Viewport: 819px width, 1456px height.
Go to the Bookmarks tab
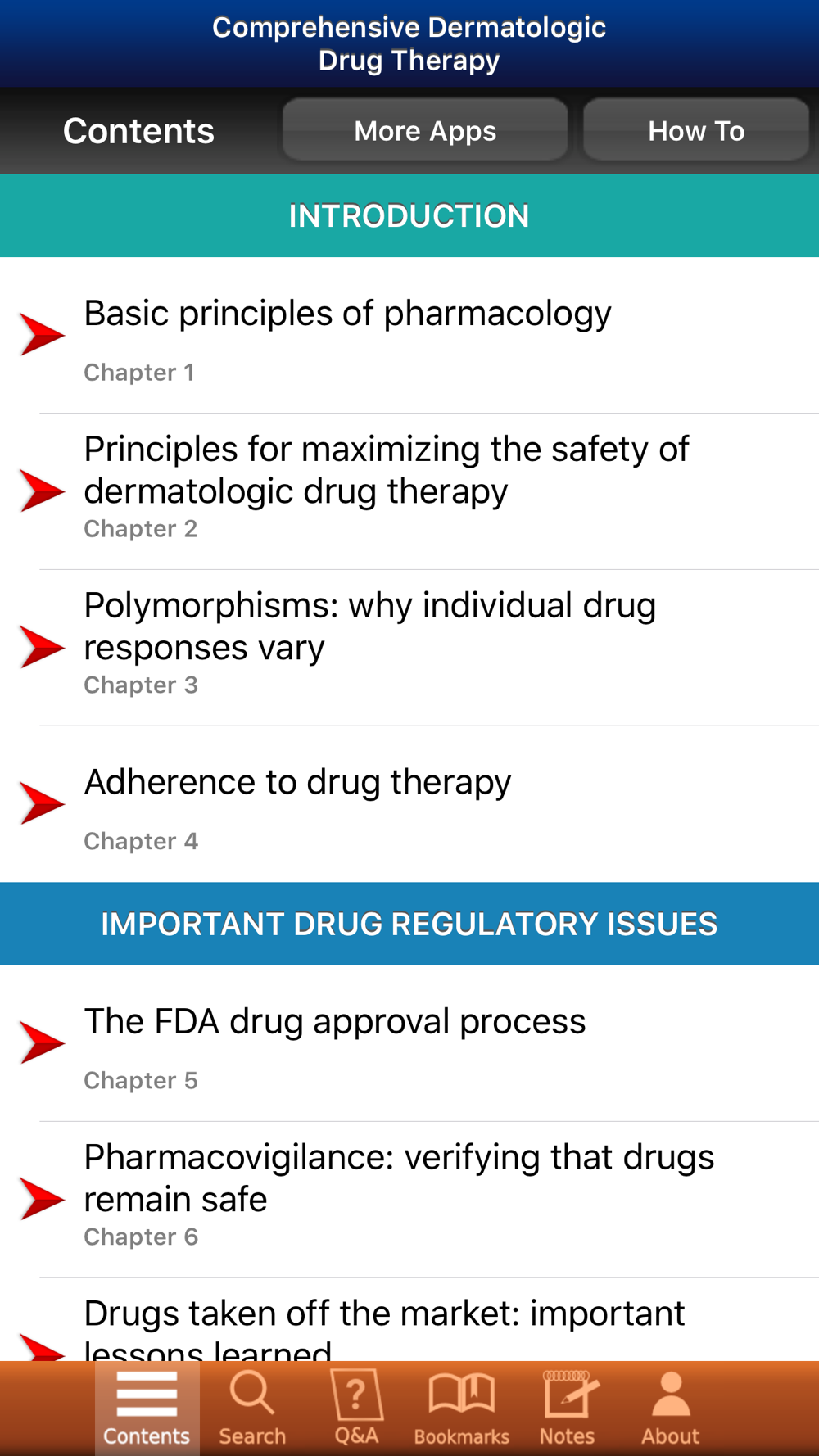click(x=461, y=1409)
